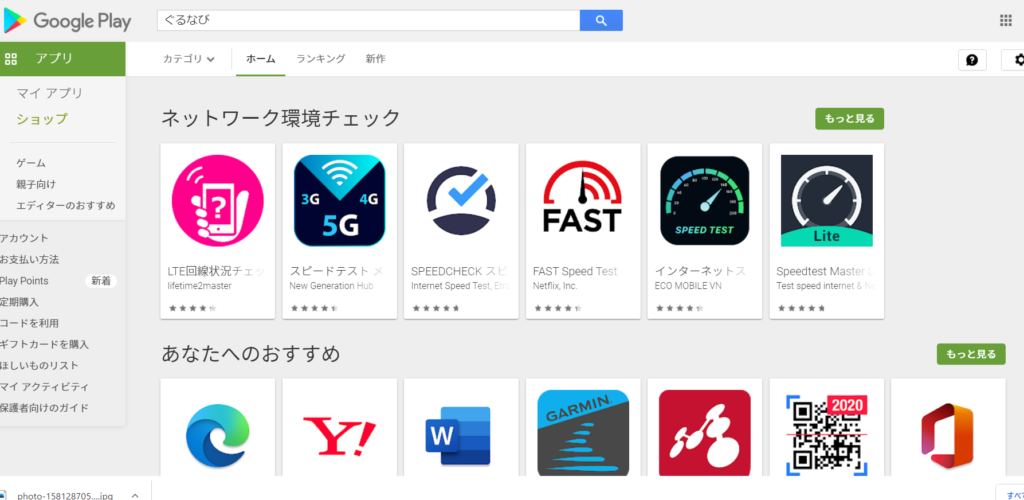The height and width of the screenshot is (500, 1024).
Task: Open マイ アプリ in the sidebar
Action: (x=49, y=93)
